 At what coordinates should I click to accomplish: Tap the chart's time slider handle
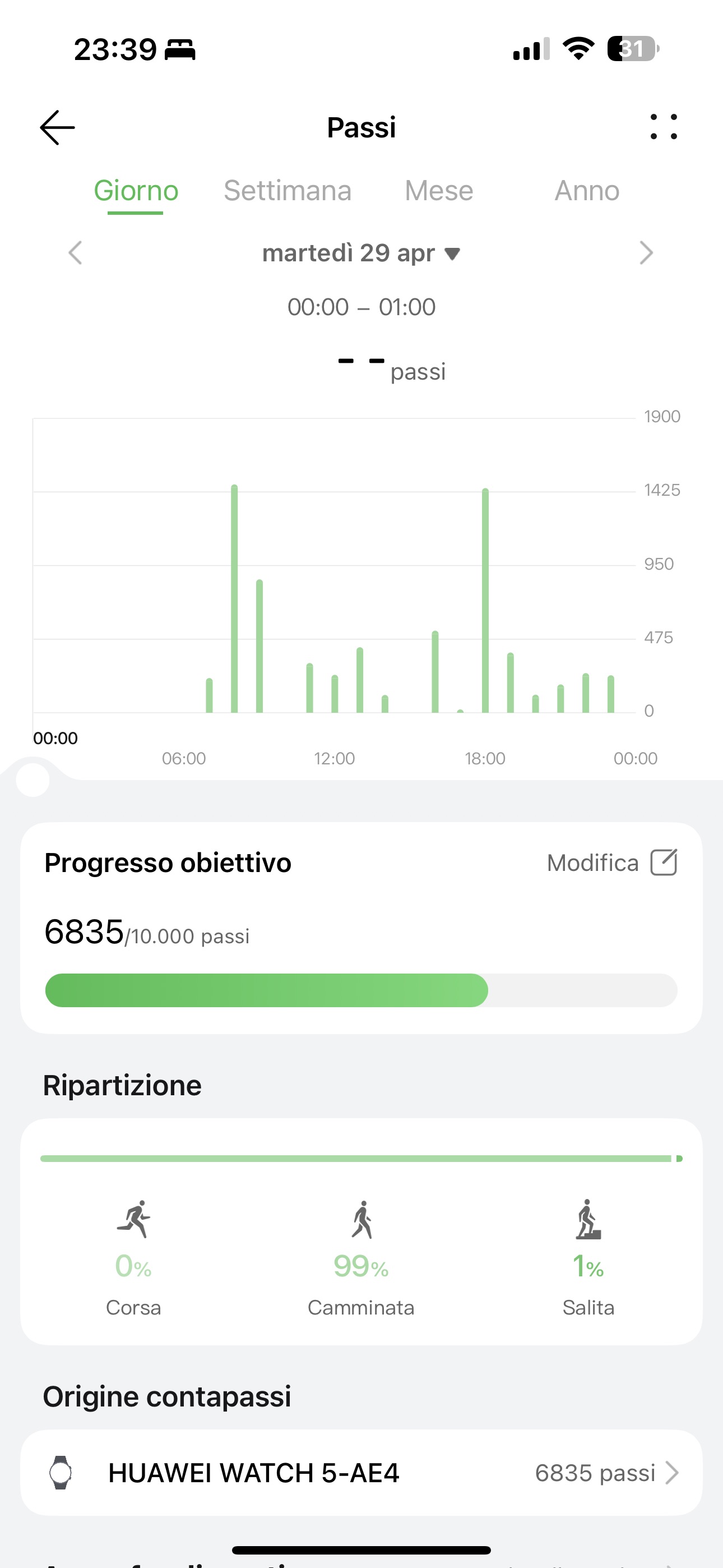point(33,780)
